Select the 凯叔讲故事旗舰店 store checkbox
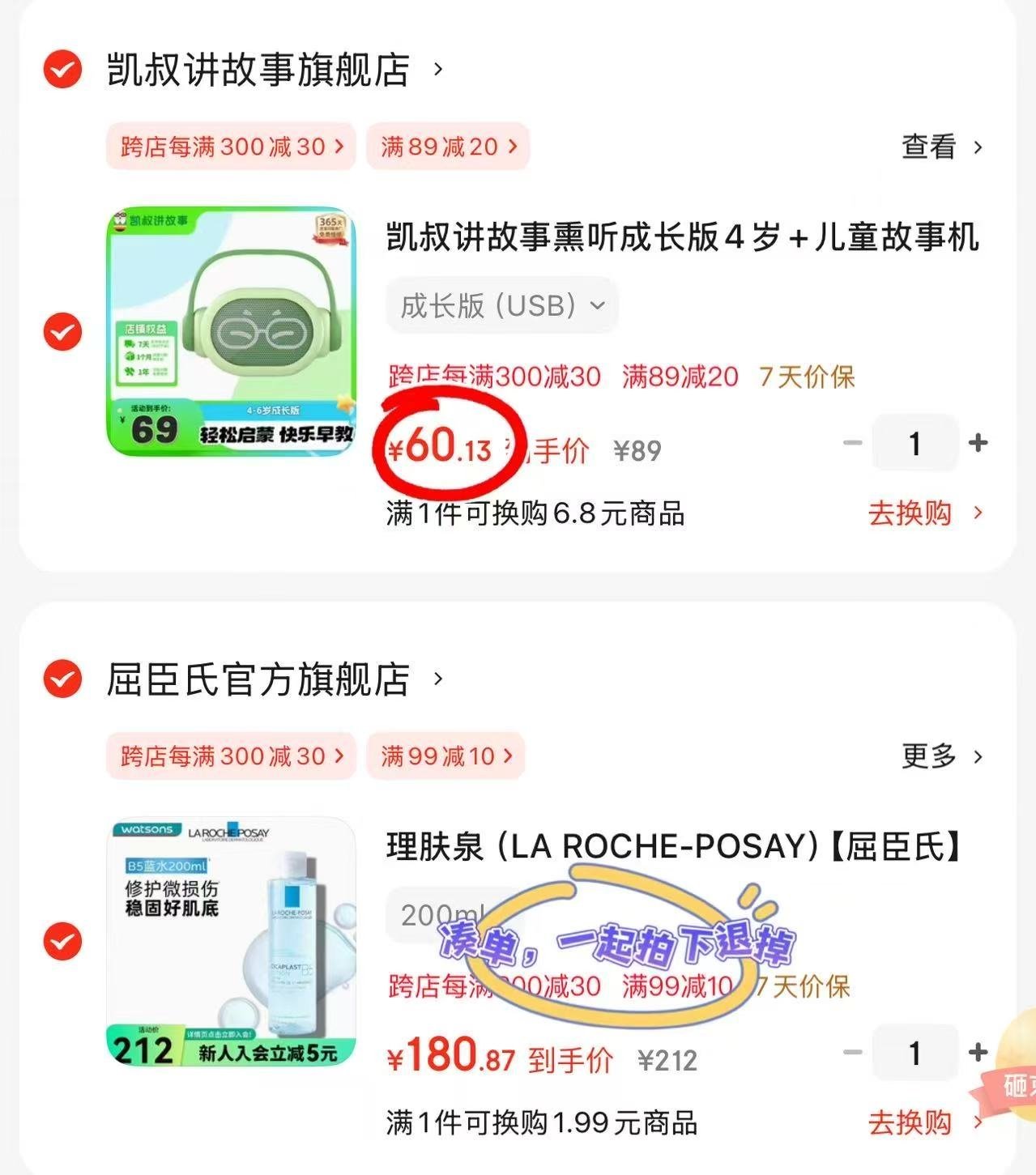This screenshot has width=1036, height=1175. (x=61, y=71)
